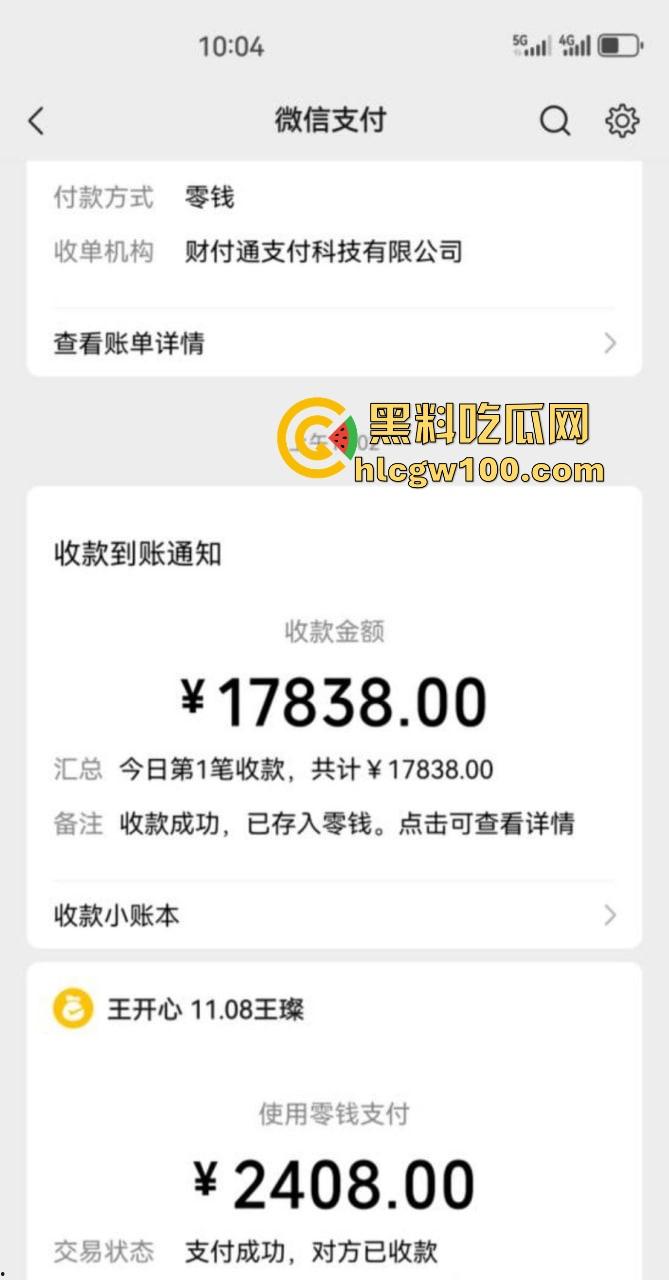This screenshot has height=1280, width=669.
Task: Open the settings gear
Action: 622,121
